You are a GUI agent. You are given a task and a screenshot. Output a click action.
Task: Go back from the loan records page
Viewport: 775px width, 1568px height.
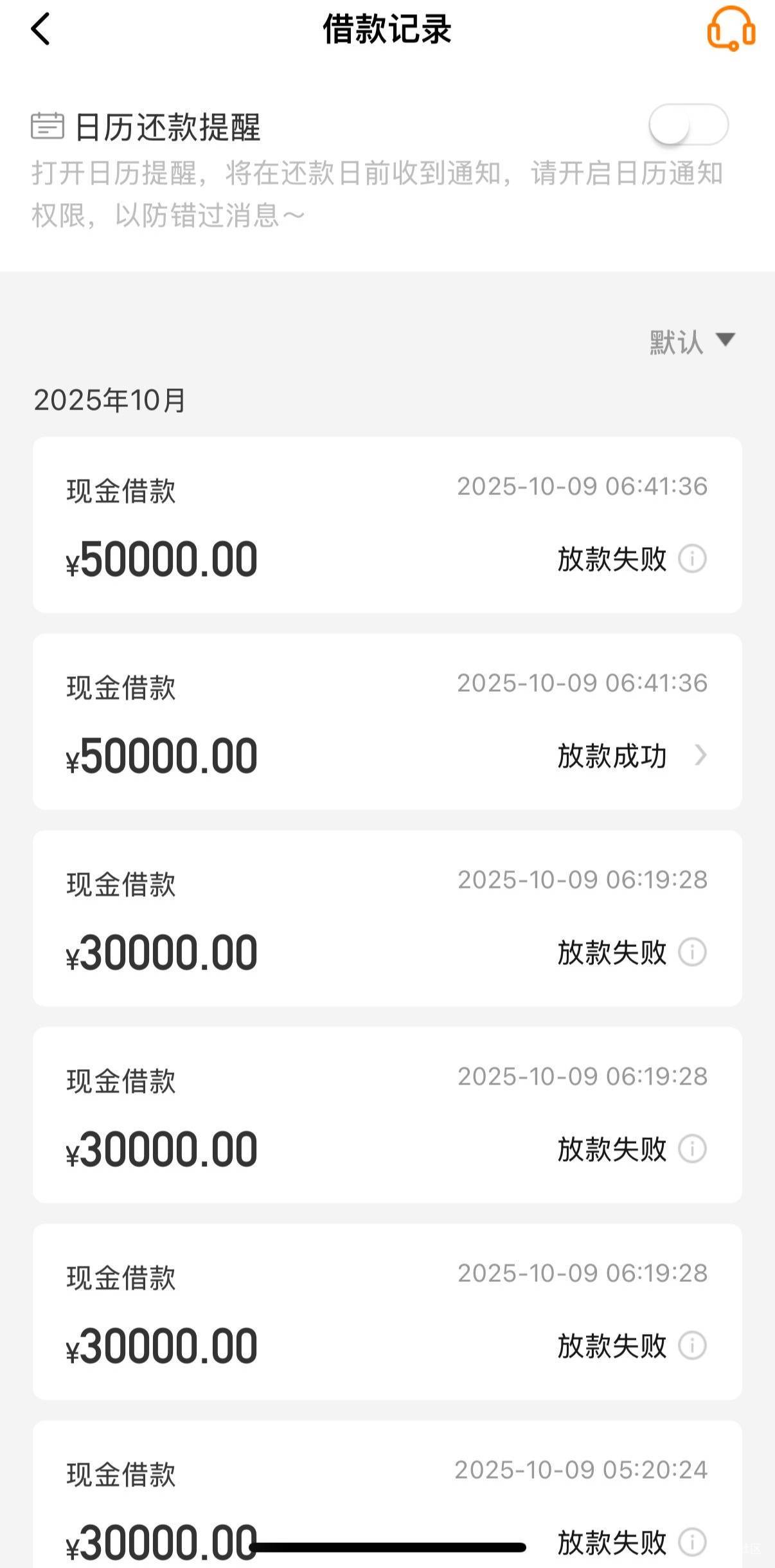40,30
